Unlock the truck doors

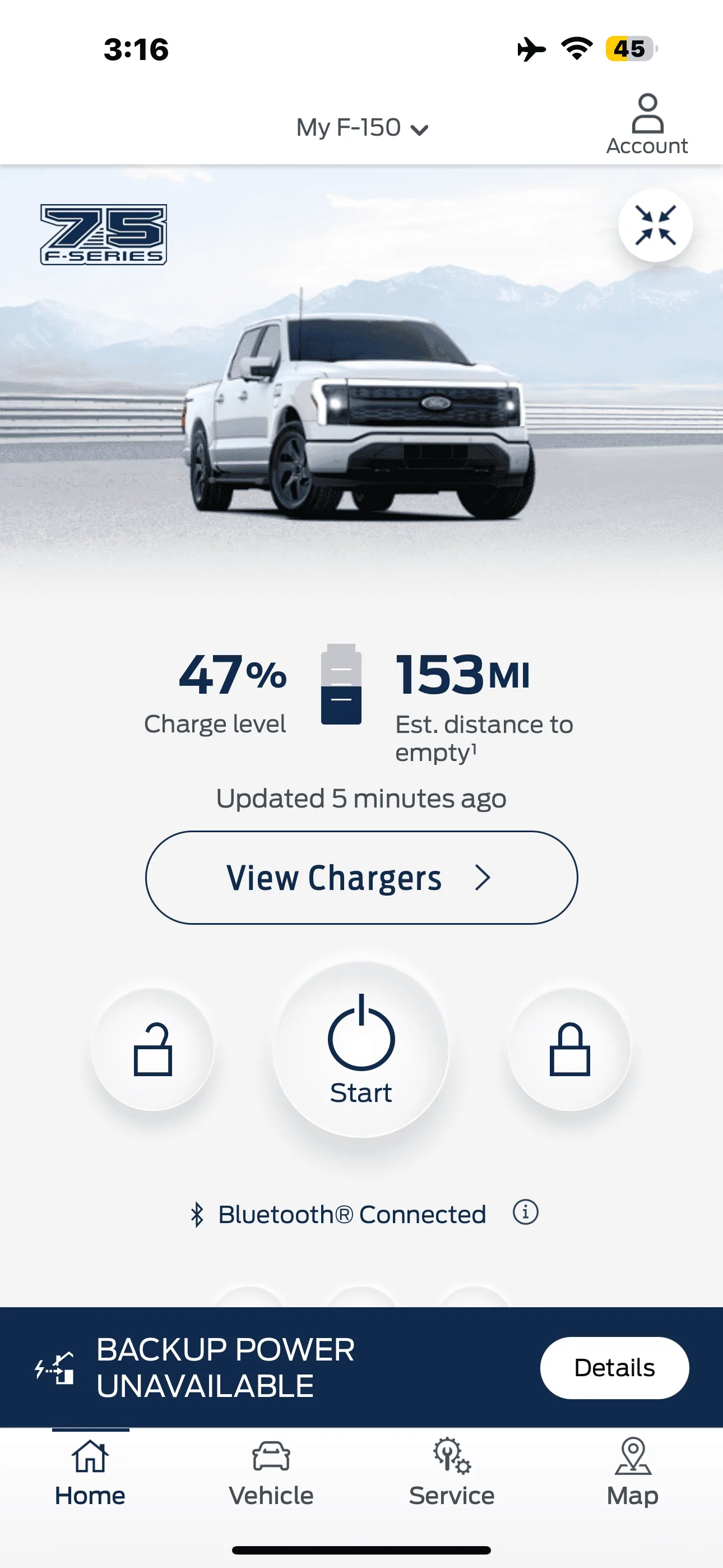point(153,1049)
